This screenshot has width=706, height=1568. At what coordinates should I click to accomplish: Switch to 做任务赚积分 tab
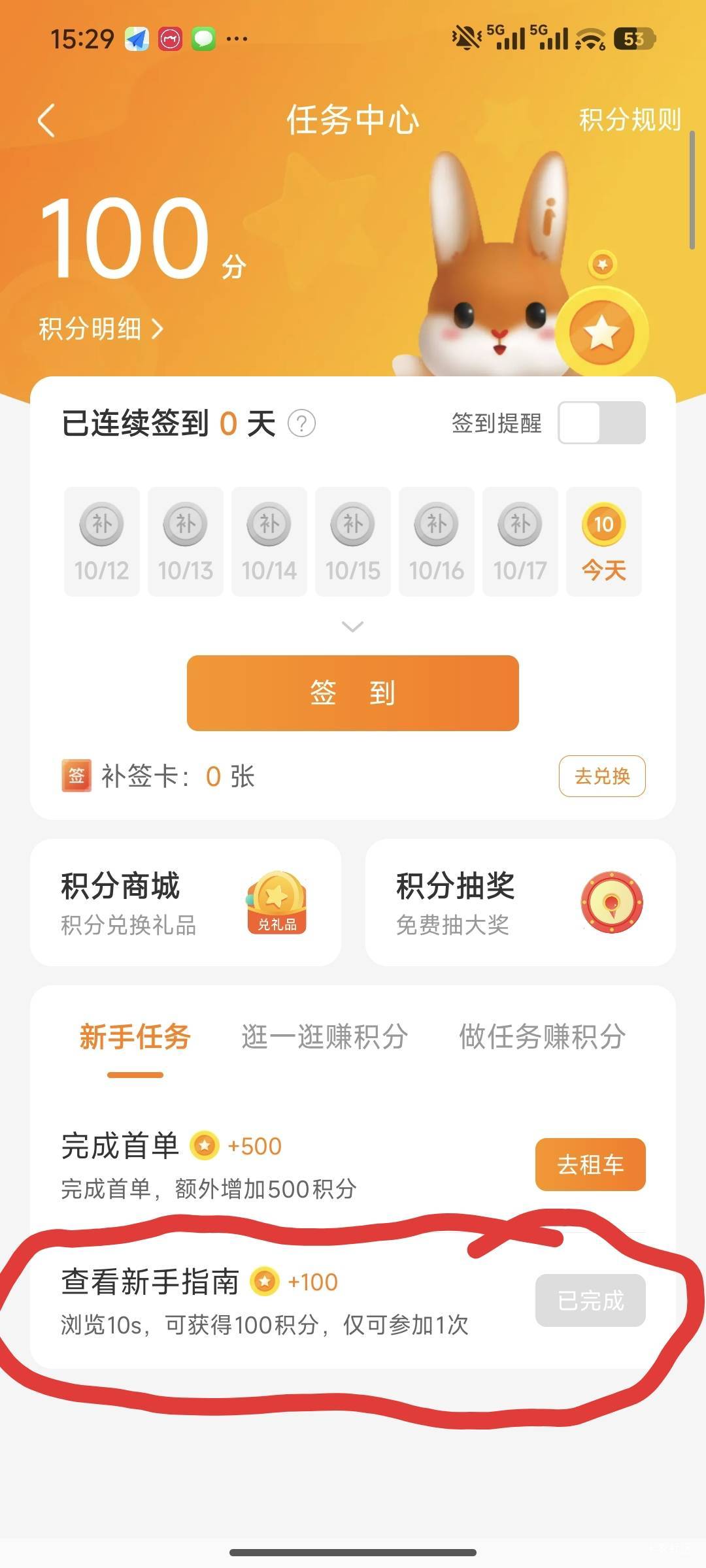543,1037
